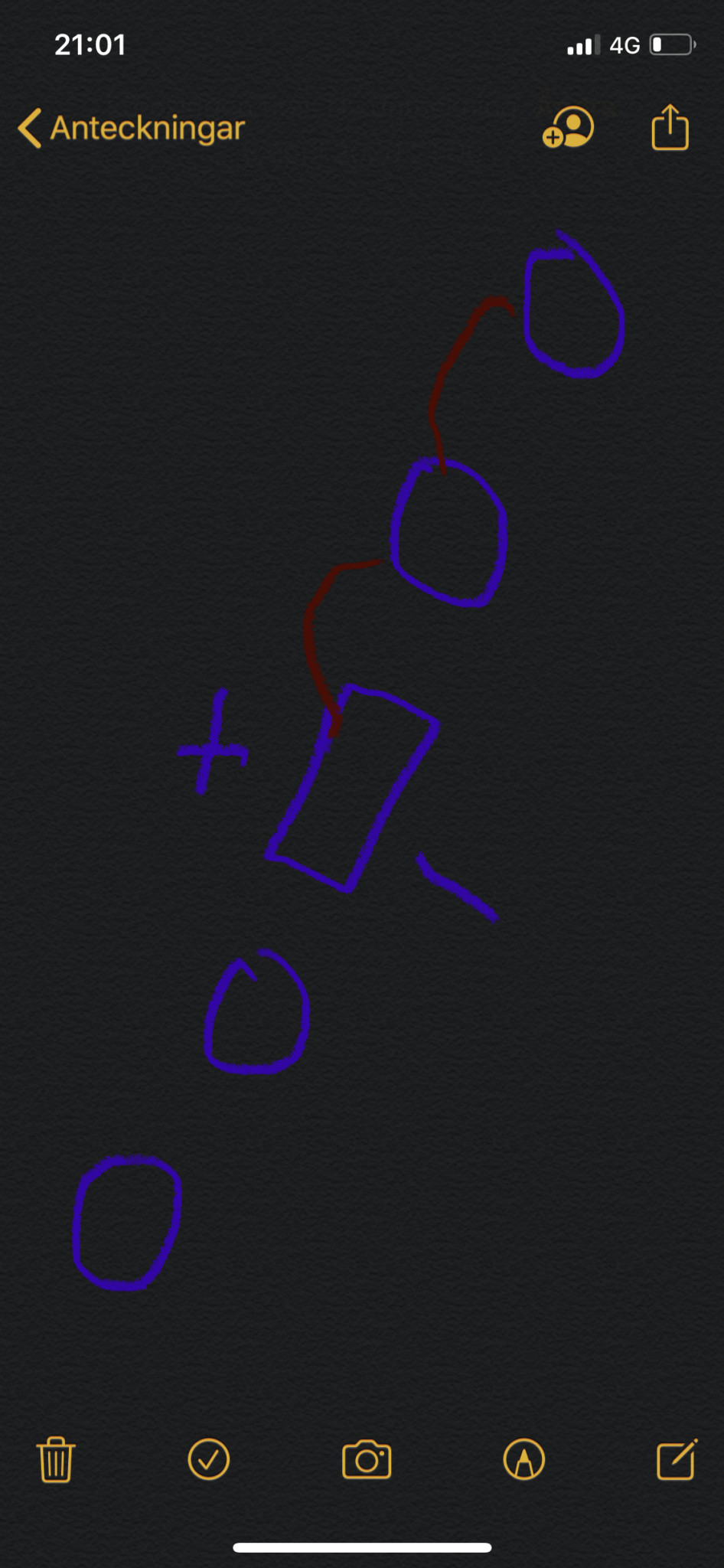724x1568 pixels.
Task: Add people to this note
Action: pos(568,127)
